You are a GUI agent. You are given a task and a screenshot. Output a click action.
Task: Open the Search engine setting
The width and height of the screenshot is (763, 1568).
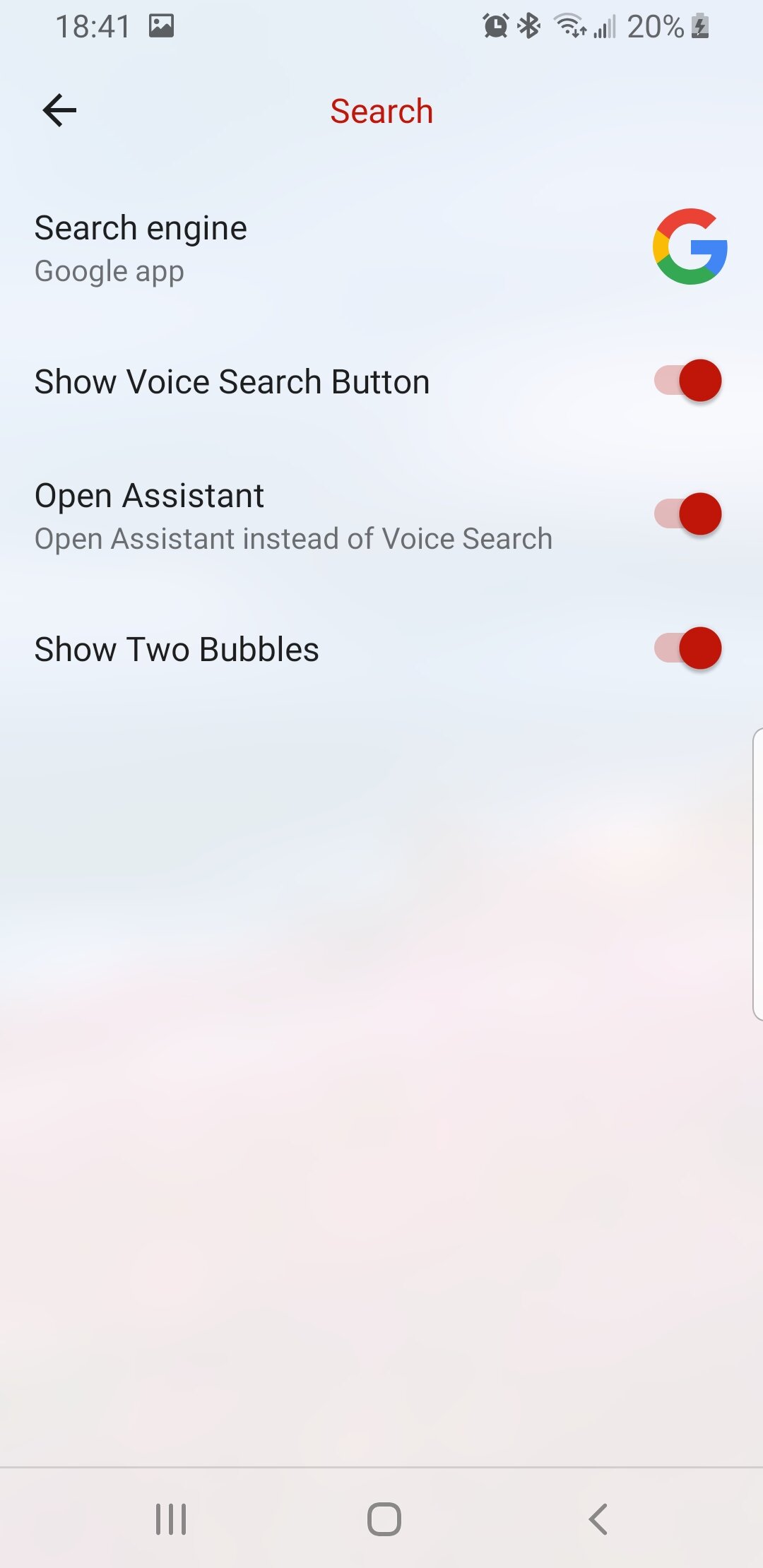click(381, 247)
